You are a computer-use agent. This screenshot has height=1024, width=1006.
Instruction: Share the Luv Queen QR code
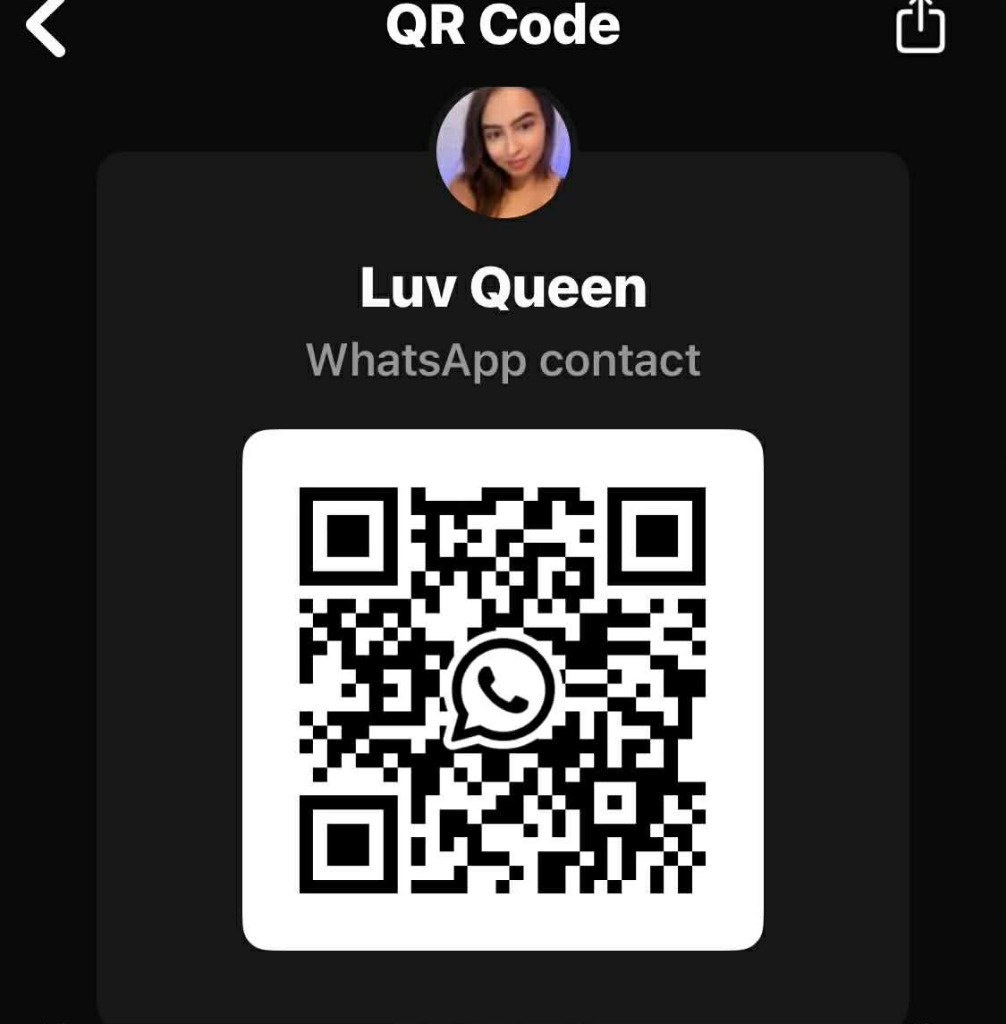pyautogui.click(x=919, y=26)
